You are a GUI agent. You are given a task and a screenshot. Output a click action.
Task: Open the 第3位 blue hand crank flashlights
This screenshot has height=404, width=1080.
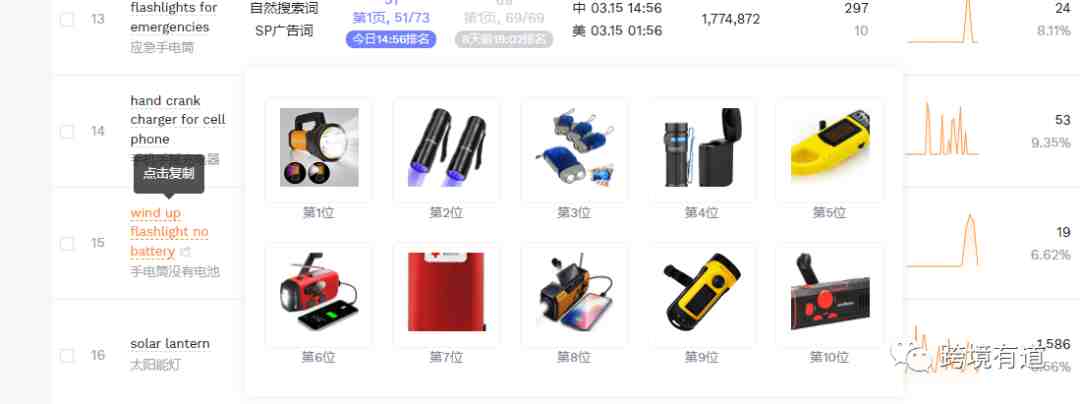point(574,148)
